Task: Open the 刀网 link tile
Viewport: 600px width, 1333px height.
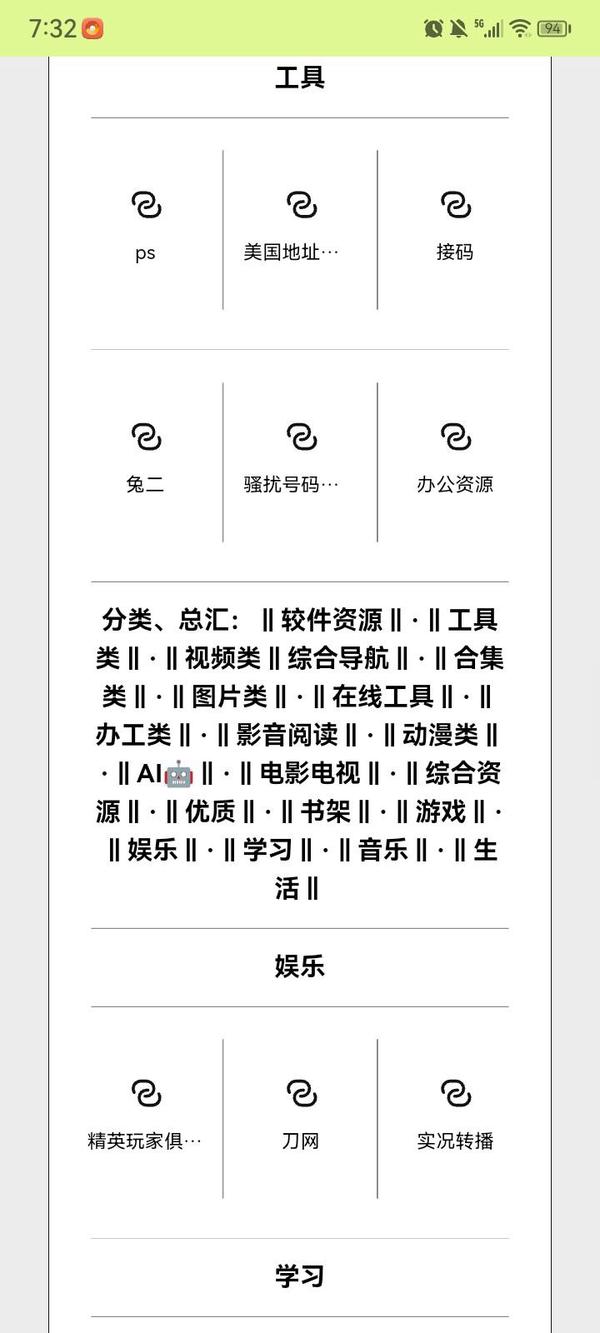Action: pyautogui.click(x=301, y=1116)
